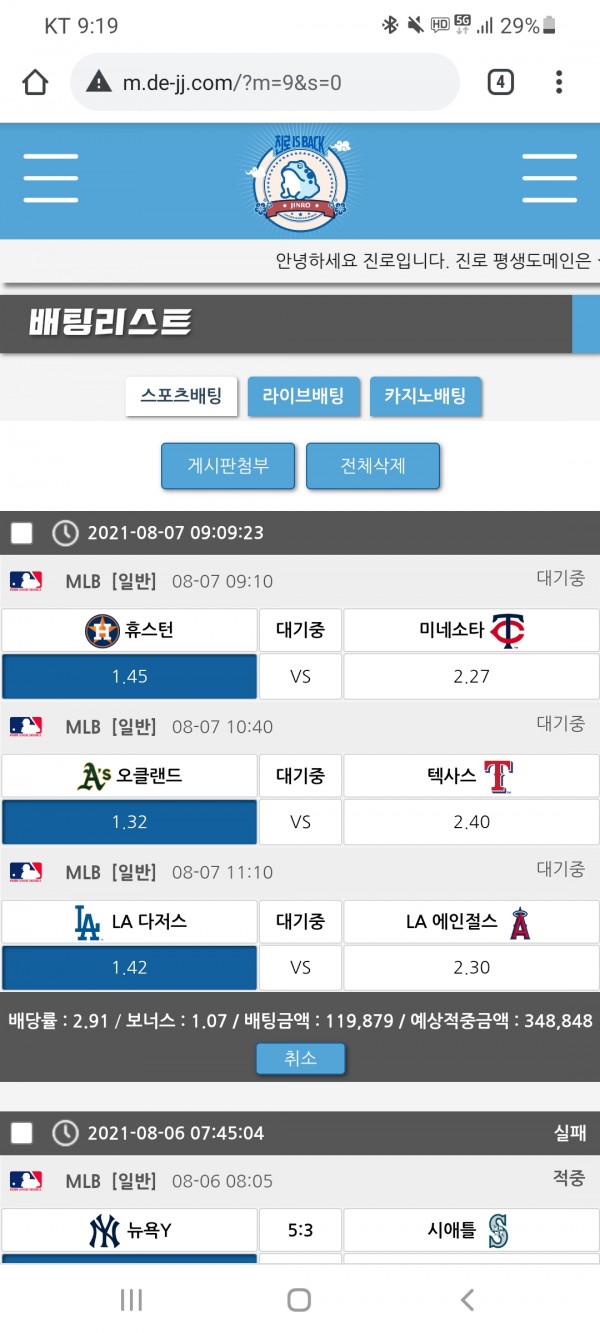
Task: Open the browser home page
Action: [x=35, y=82]
